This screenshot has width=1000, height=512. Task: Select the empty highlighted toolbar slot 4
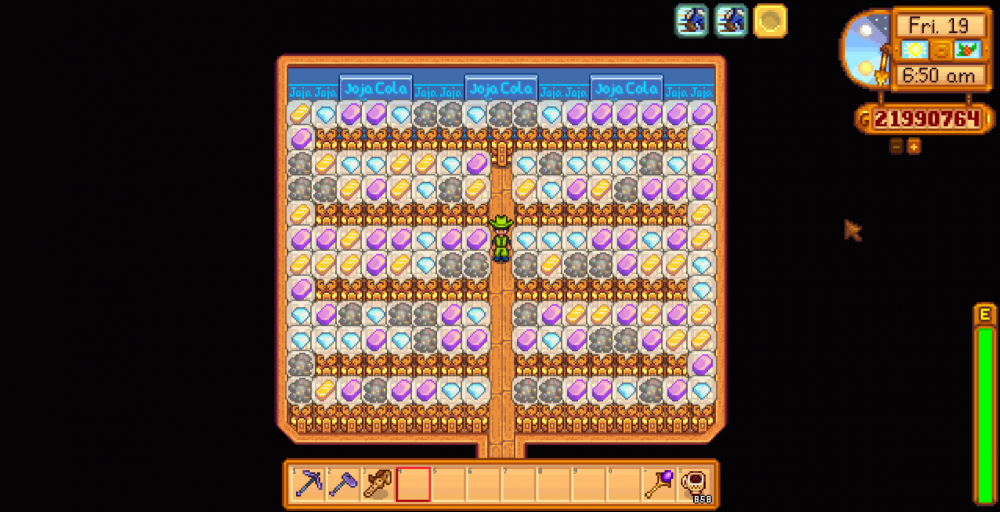413,484
